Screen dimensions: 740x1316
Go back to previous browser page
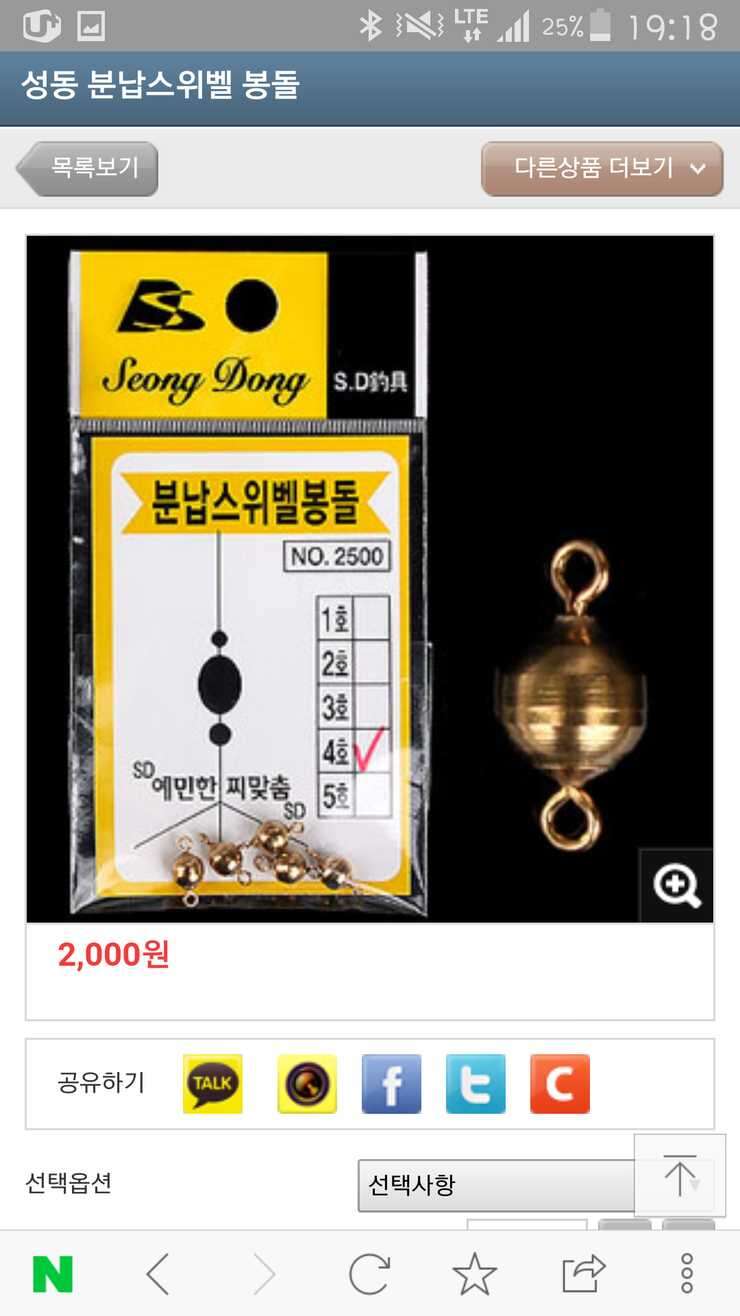[158, 1274]
